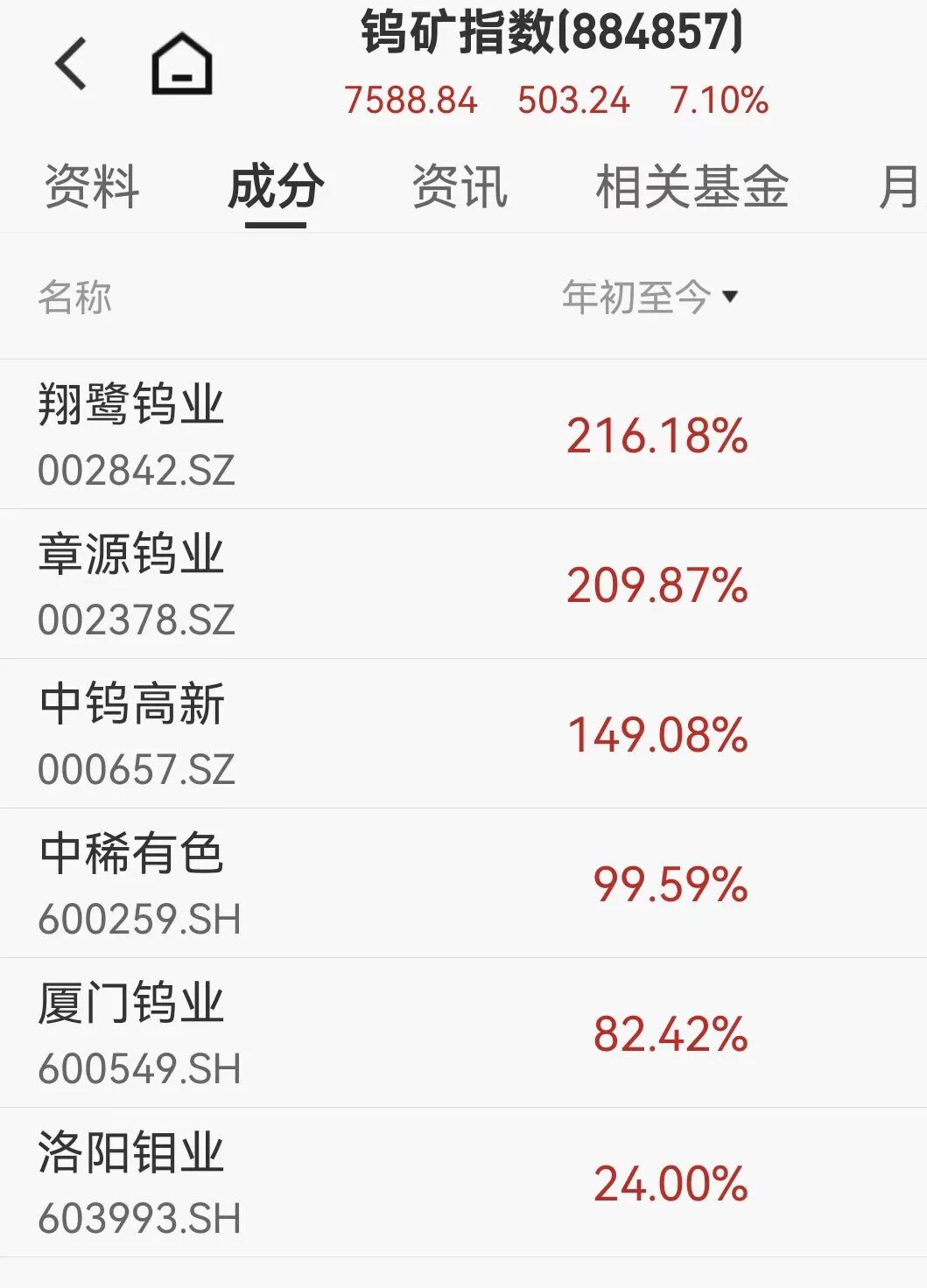This screenshot has width=927, height=1288.
Task: Click stock code 002842.SZ
Action: point(136,470)
